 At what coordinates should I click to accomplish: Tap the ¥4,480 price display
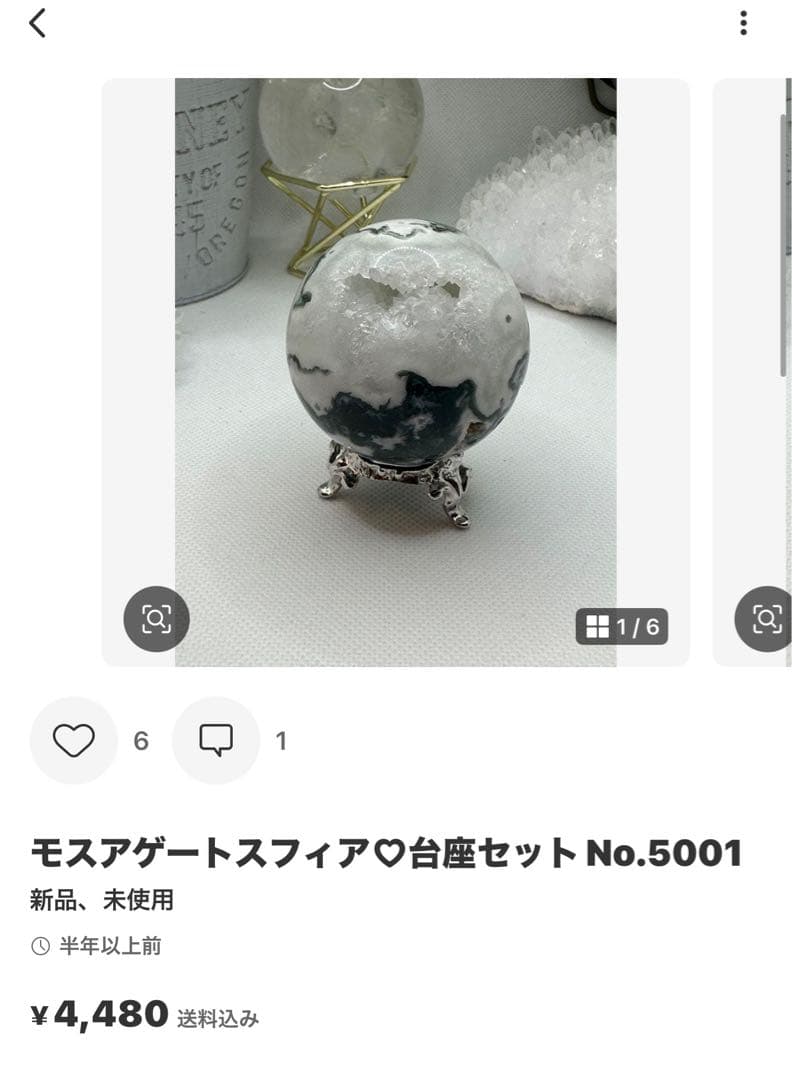tap(96, 1013)
